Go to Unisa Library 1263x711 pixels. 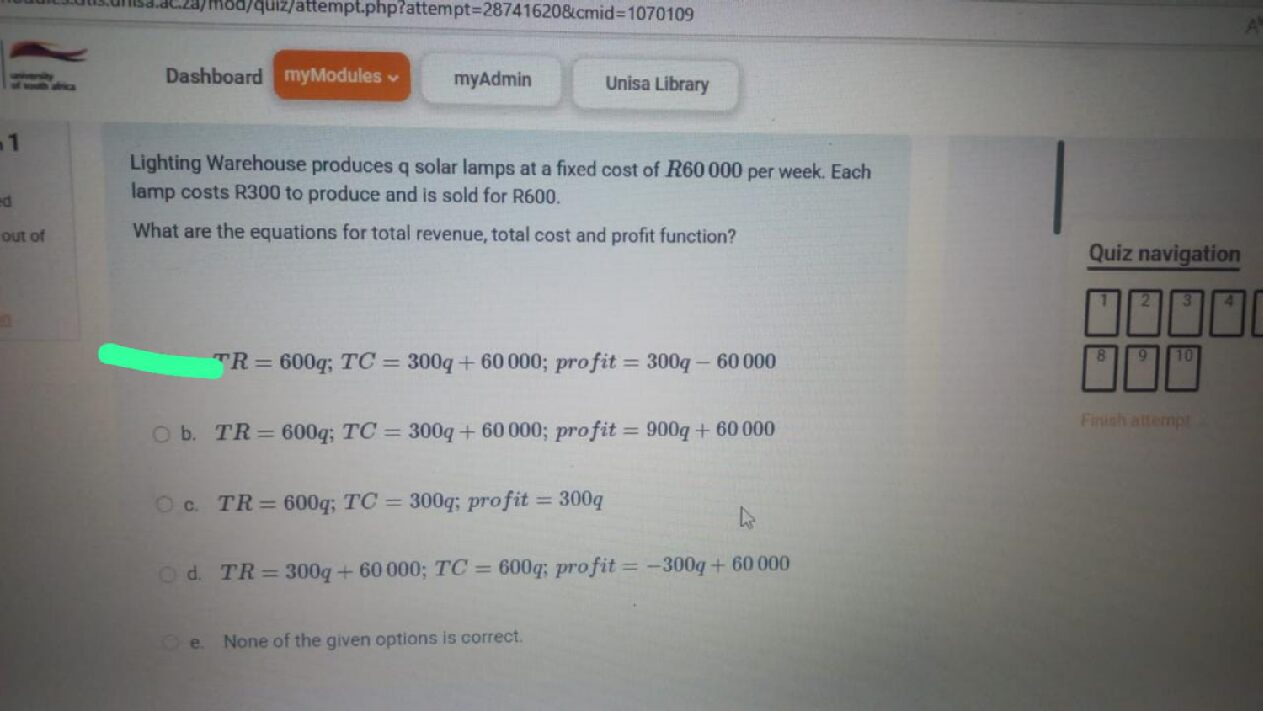(656, 84)
